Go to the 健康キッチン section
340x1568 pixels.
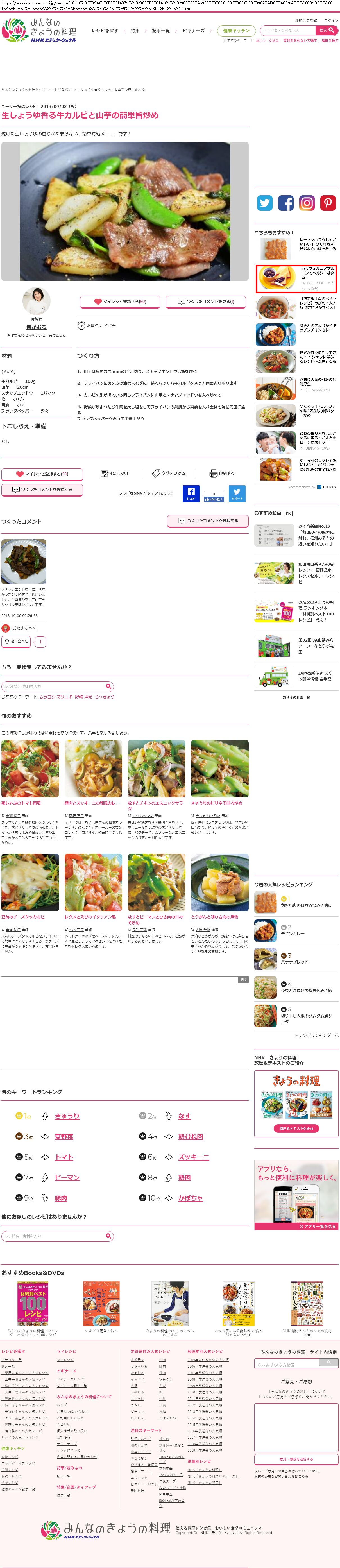[x=236, y=30]
